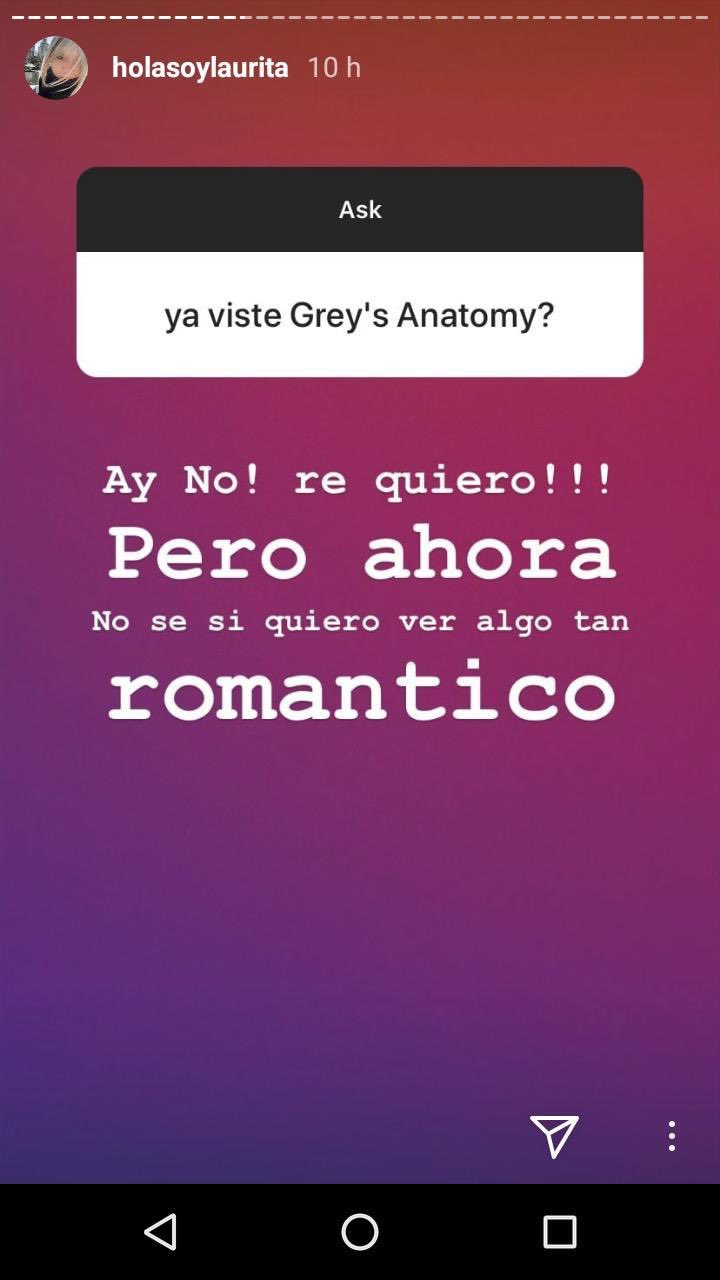Viewport: 720px width, 1280px height.
Task: Tap the system home button
Action: 360,1232
